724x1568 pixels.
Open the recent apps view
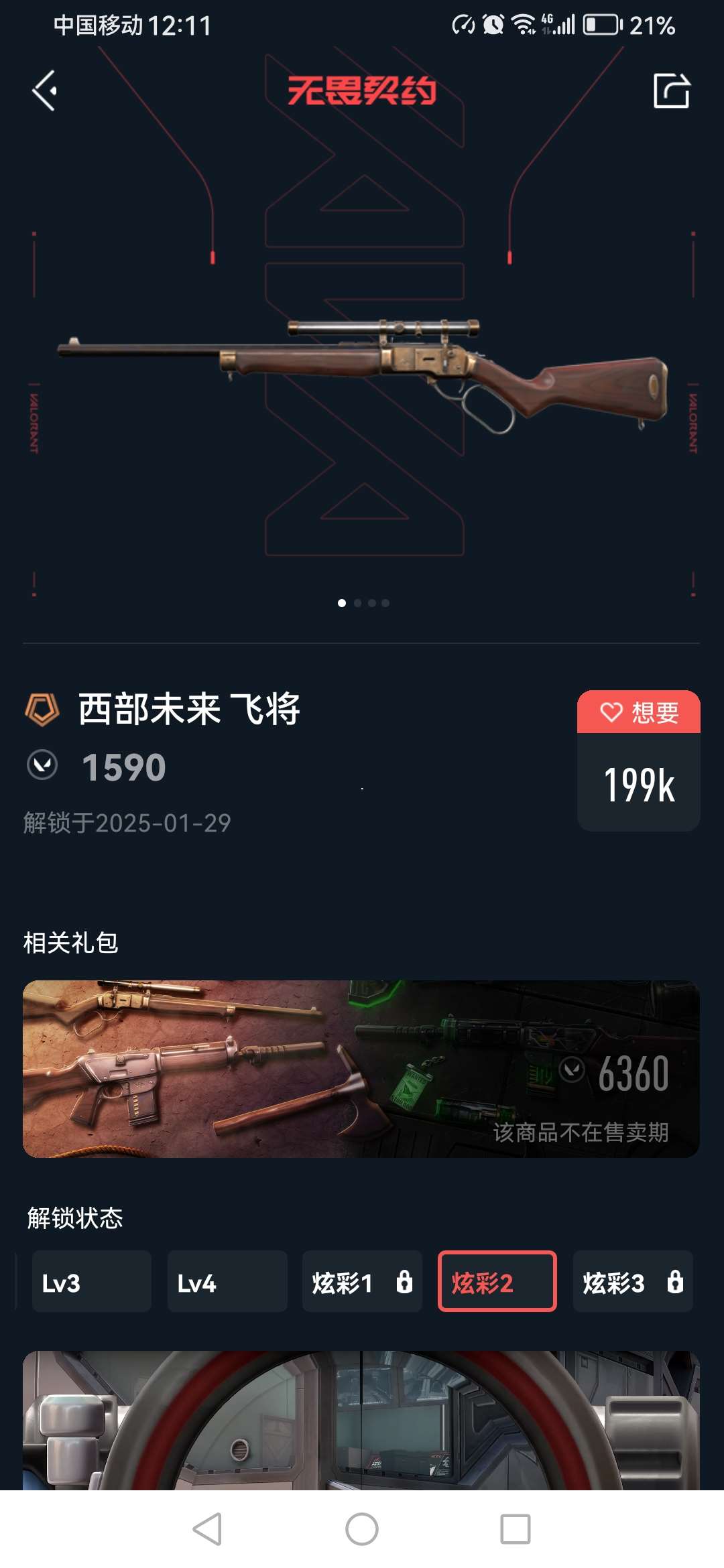point(516,1529)
